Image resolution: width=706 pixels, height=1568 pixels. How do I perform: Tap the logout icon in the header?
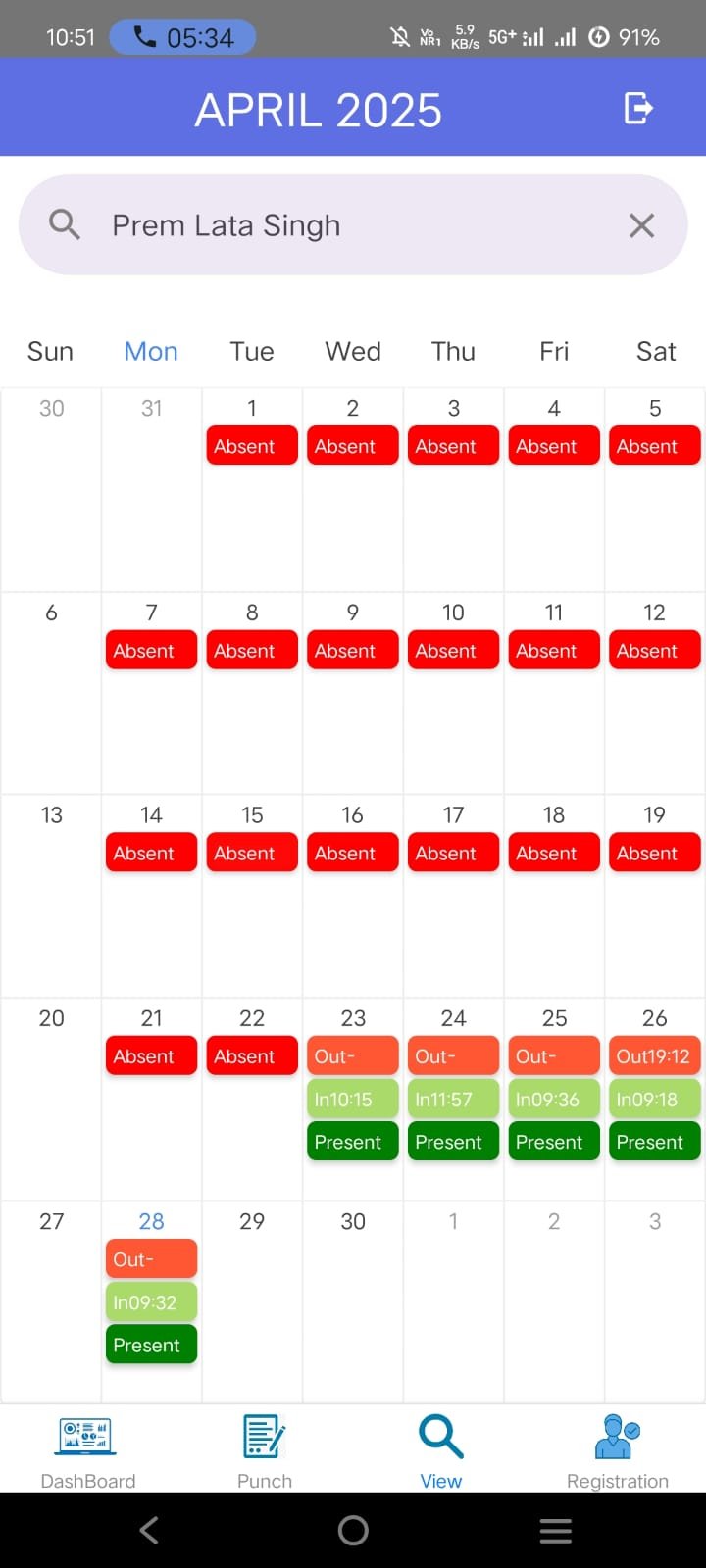pos(638,108)
